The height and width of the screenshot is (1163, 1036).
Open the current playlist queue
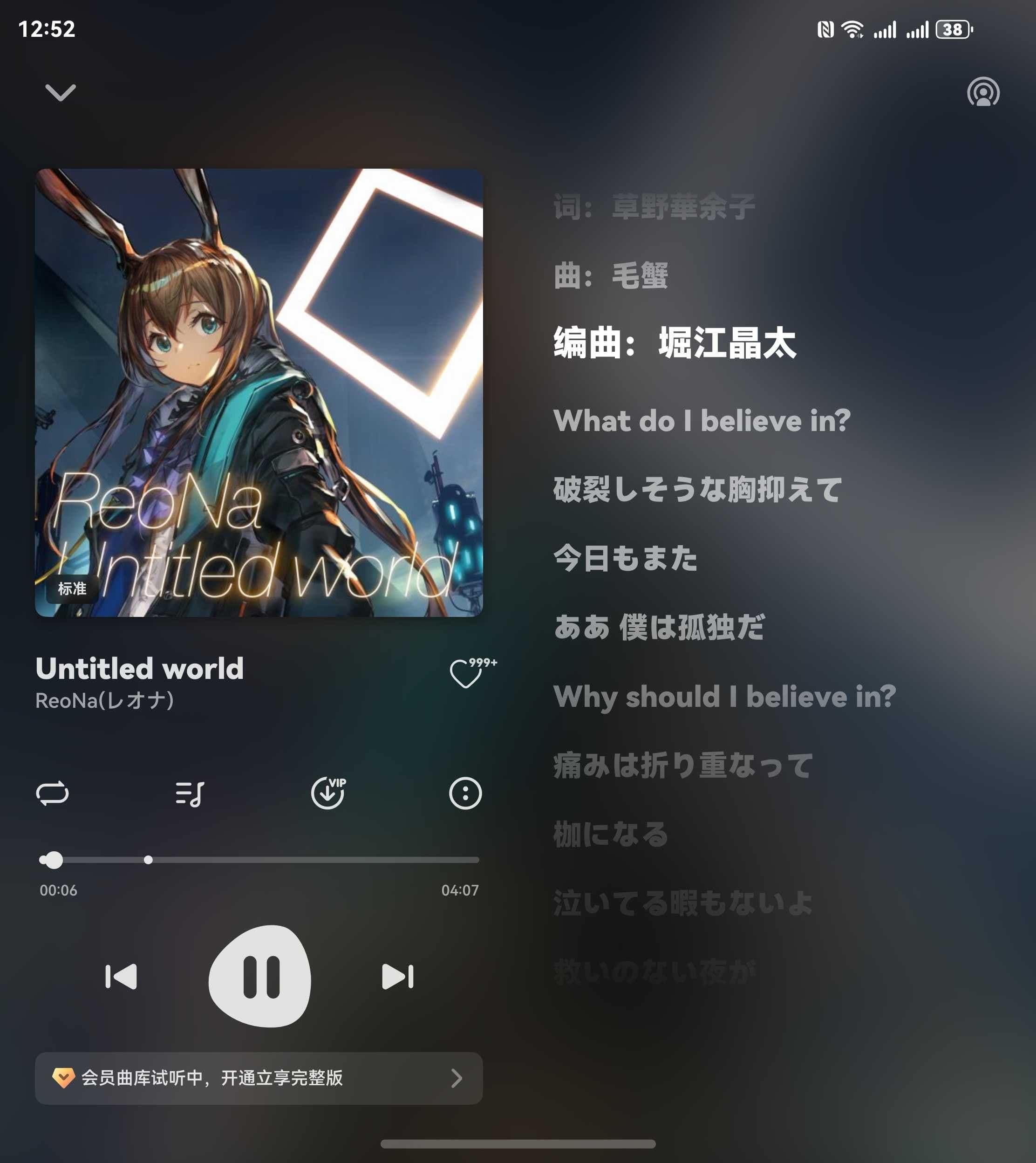[x=190, y=793]
